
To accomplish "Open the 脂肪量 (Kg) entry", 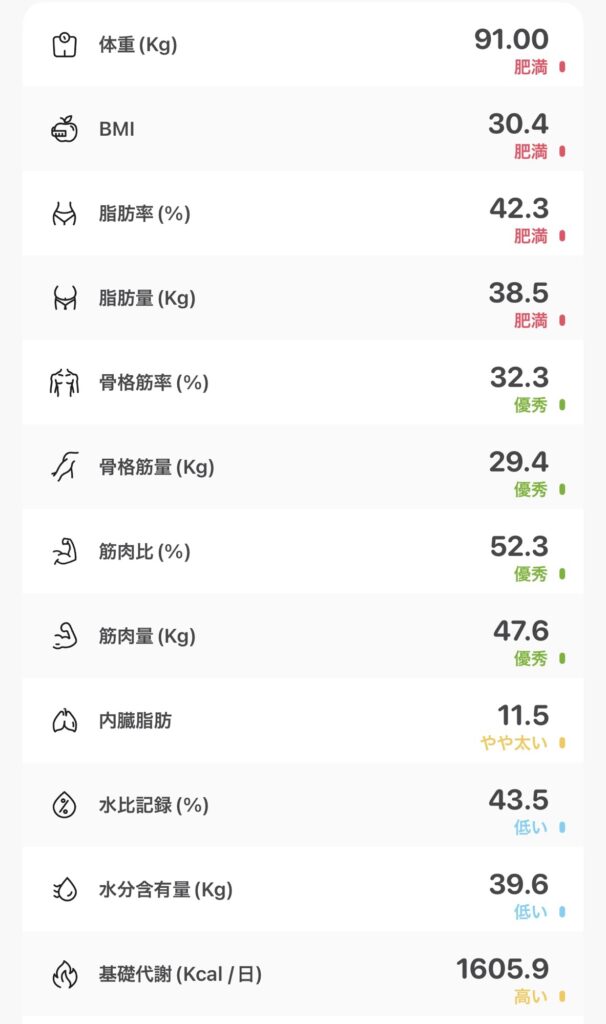I will [302, 298].
